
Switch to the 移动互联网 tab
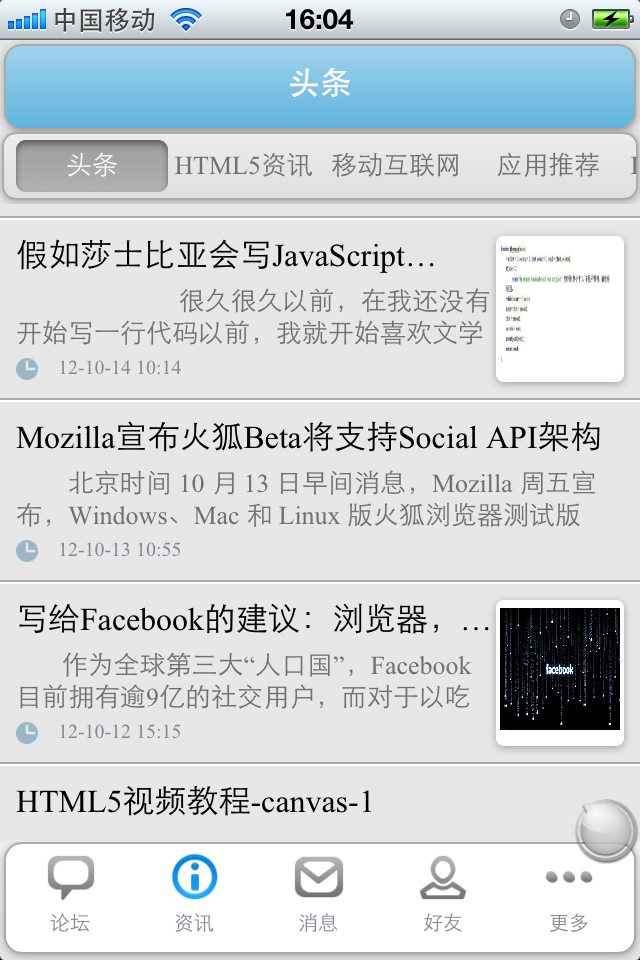(395, 166)
